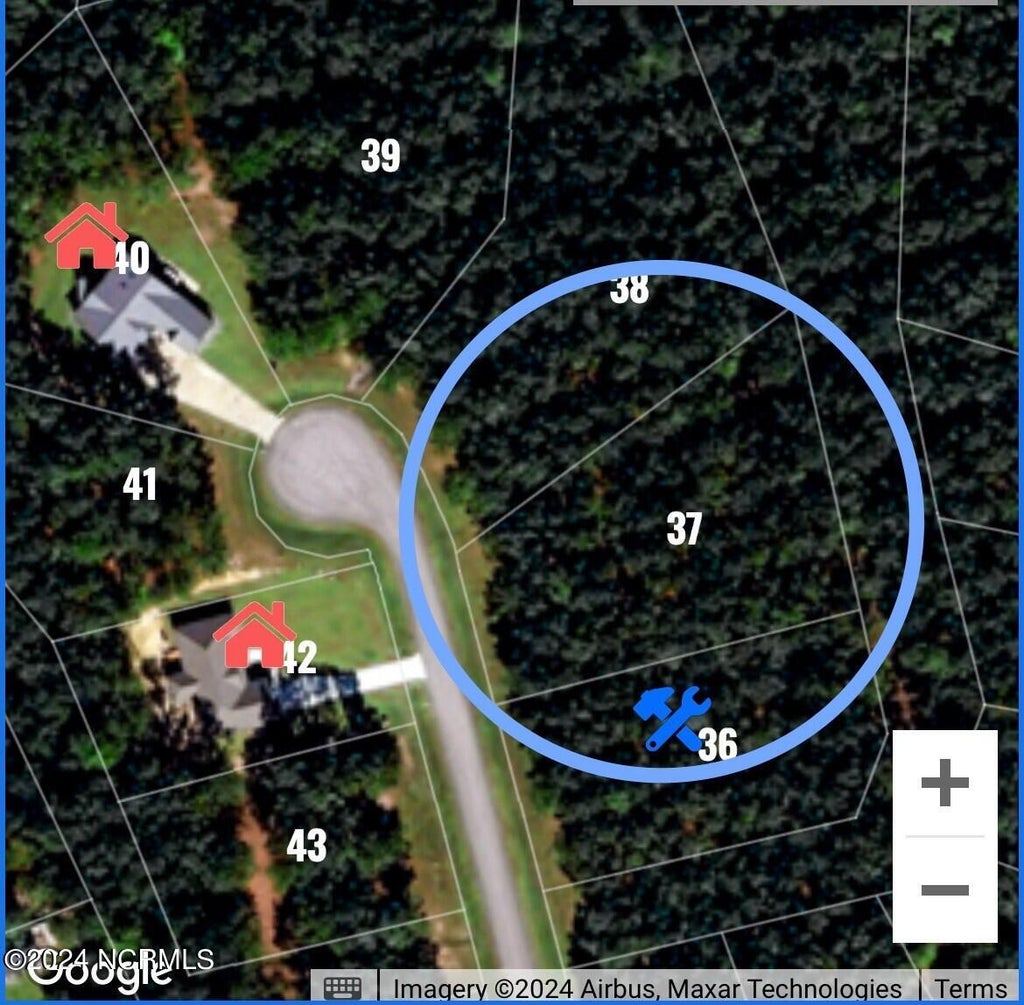The height and width of the screenshot is (1005, 1024).
Task: Open the keyboard shortcuts icon
Action: (x=343, y=988)
